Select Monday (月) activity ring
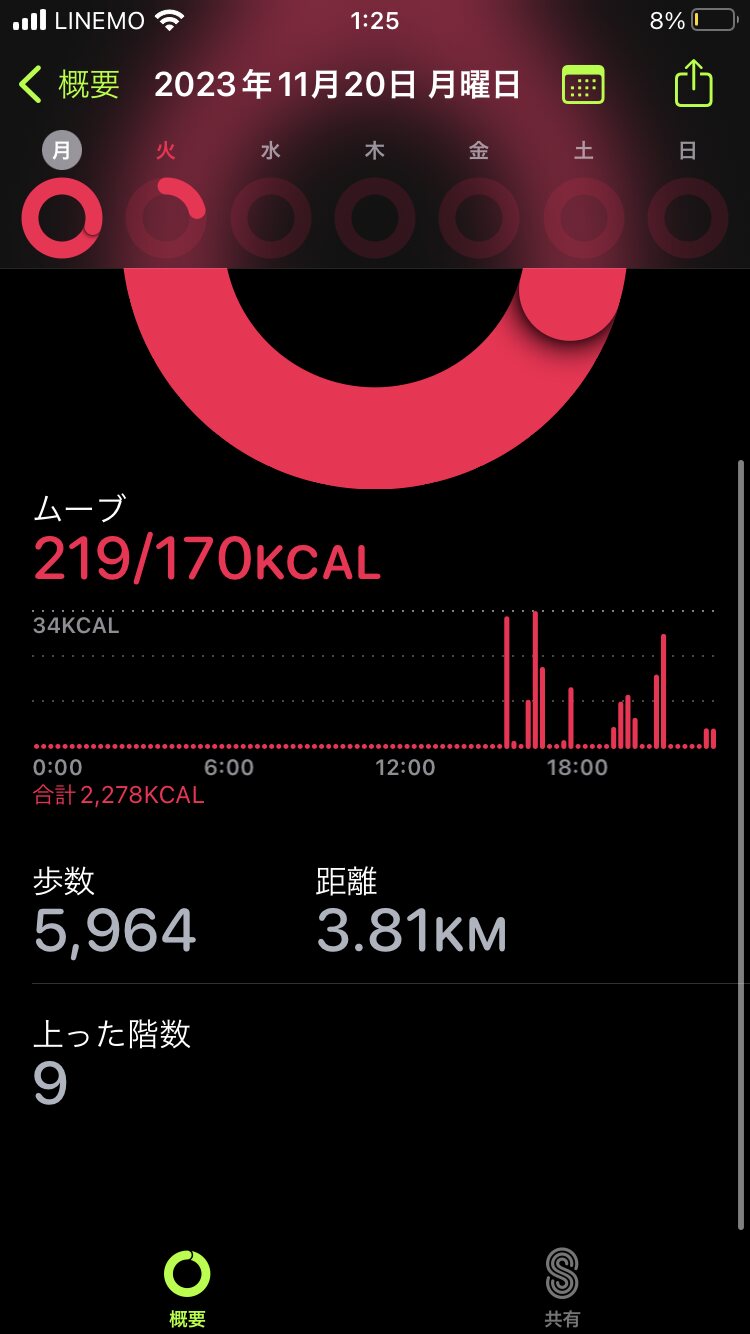Image resolution: width=750 pixels, height=1334 pixels. pos(62,217)
